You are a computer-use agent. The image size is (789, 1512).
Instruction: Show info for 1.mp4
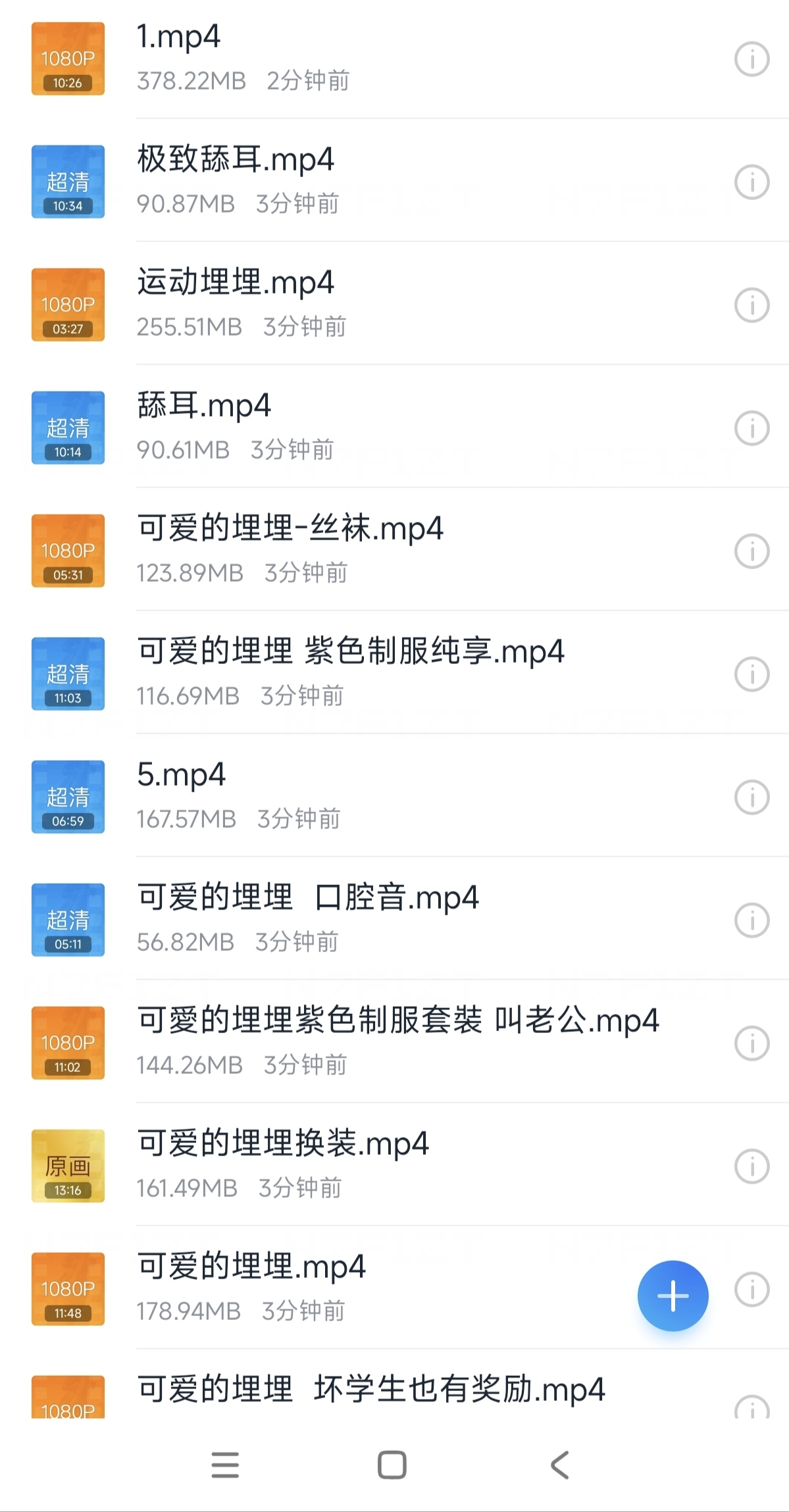tap(751, 59)
